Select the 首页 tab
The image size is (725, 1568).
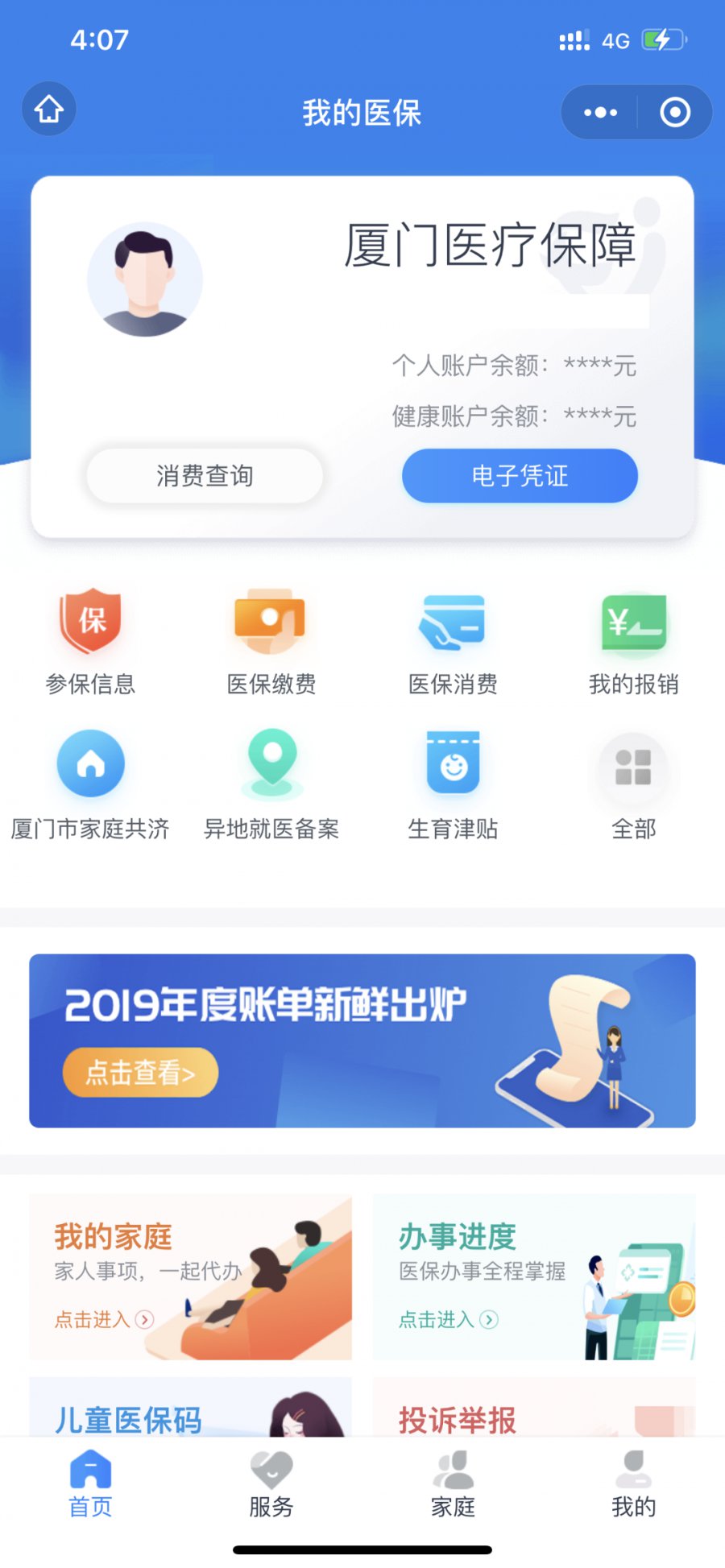point(90,1484)
